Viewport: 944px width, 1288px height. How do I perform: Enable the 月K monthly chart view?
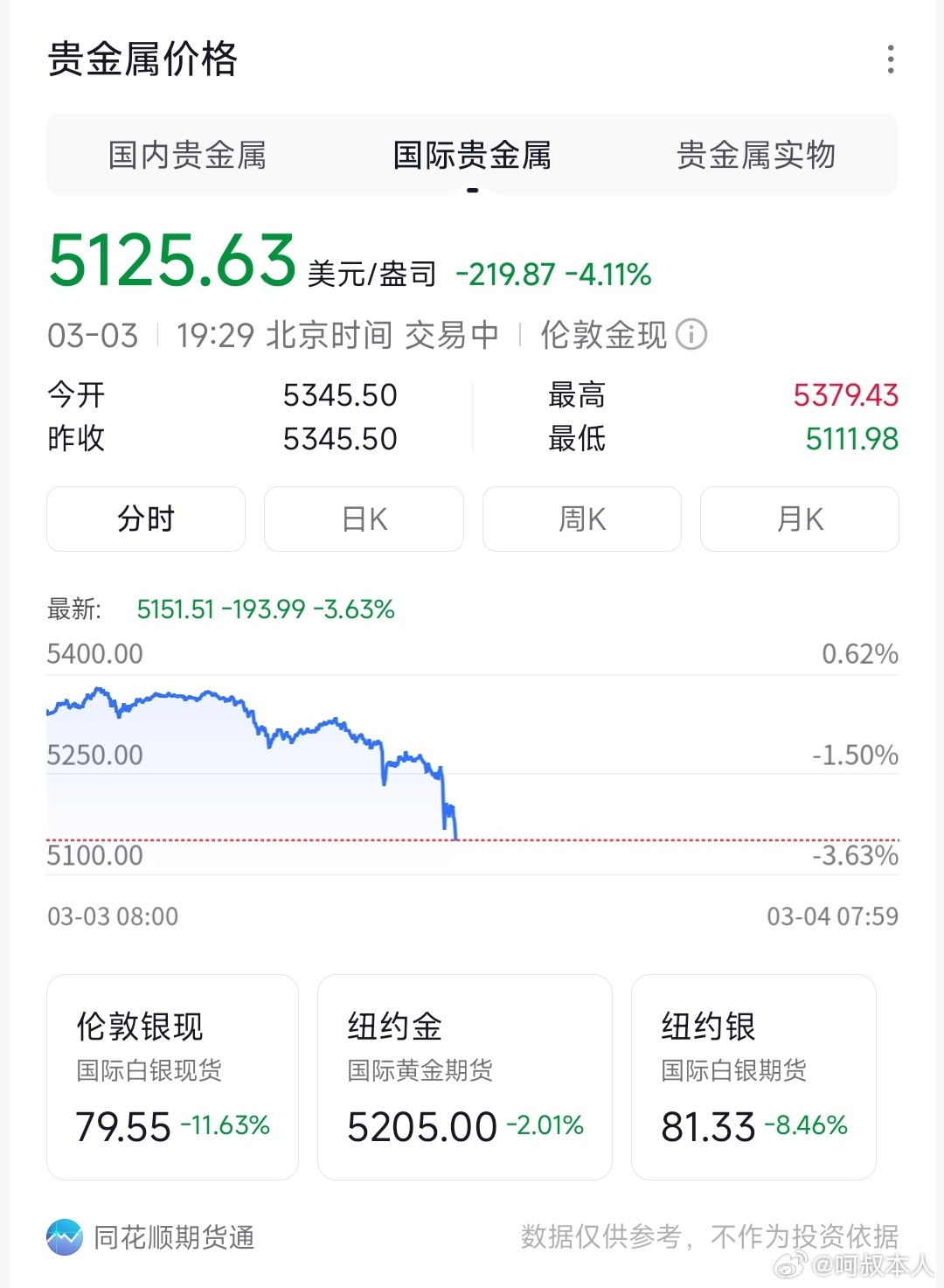798,519
